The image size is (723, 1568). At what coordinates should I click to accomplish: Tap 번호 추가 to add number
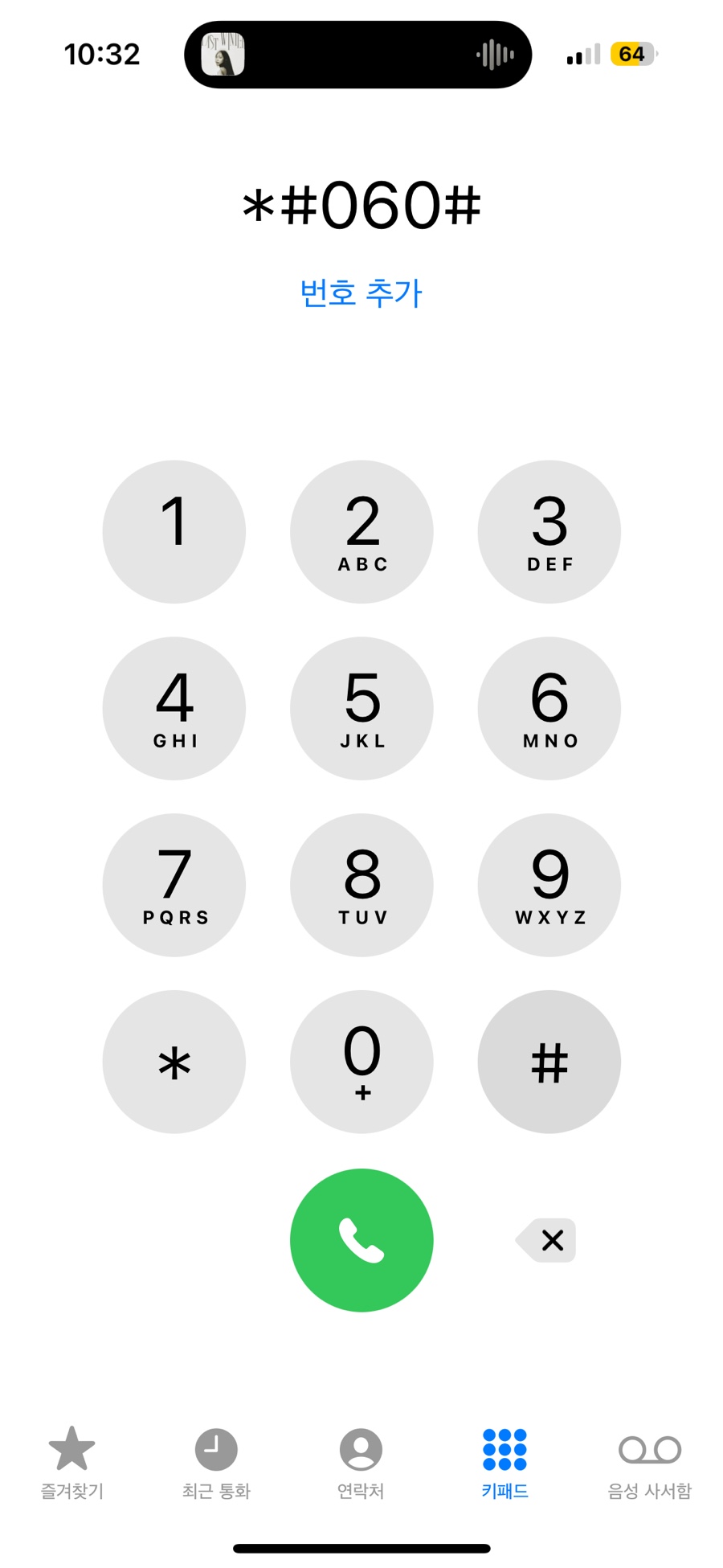pyautogui.click(x=361, y=293)
